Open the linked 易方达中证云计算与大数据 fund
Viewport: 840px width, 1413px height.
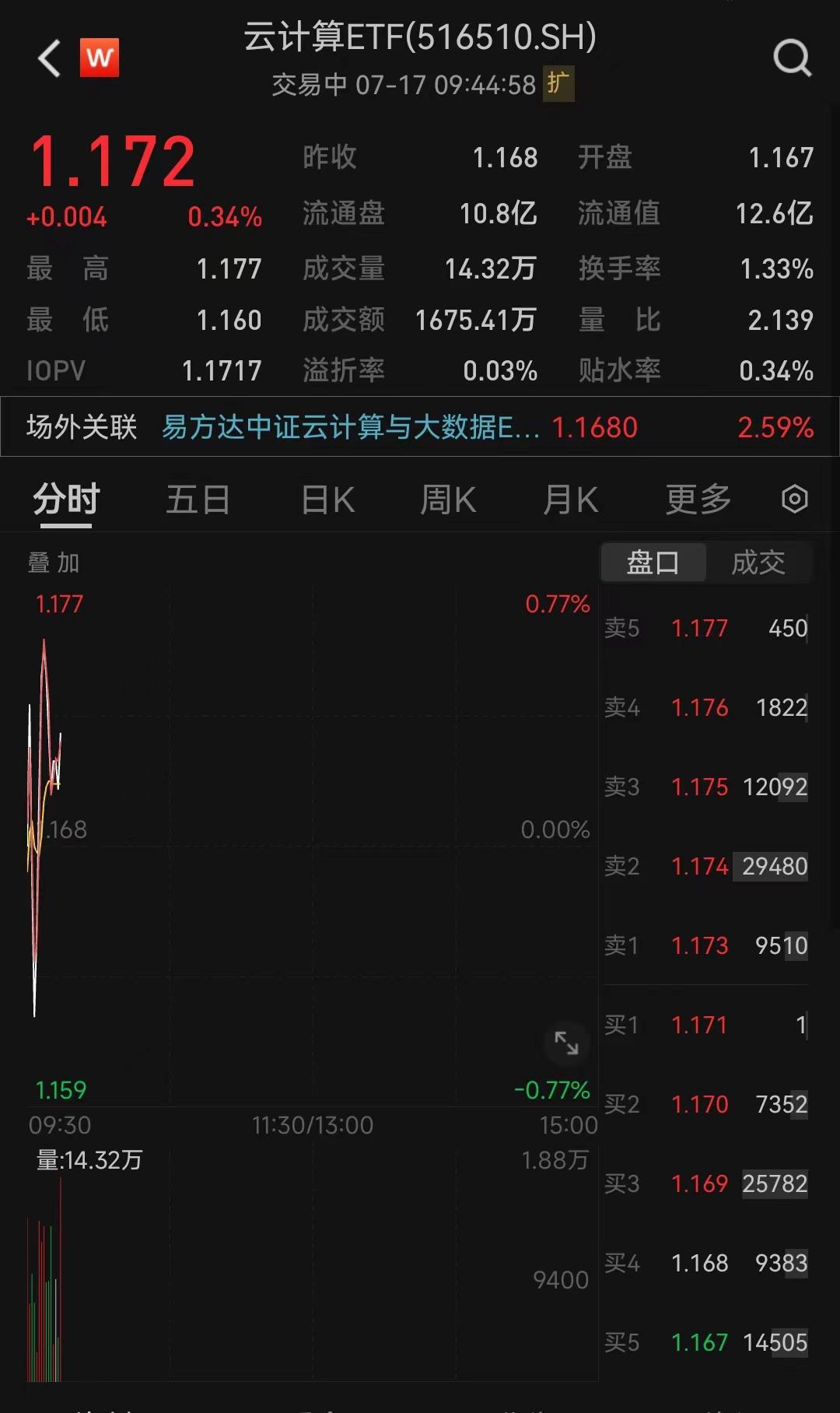coord(350,427)
